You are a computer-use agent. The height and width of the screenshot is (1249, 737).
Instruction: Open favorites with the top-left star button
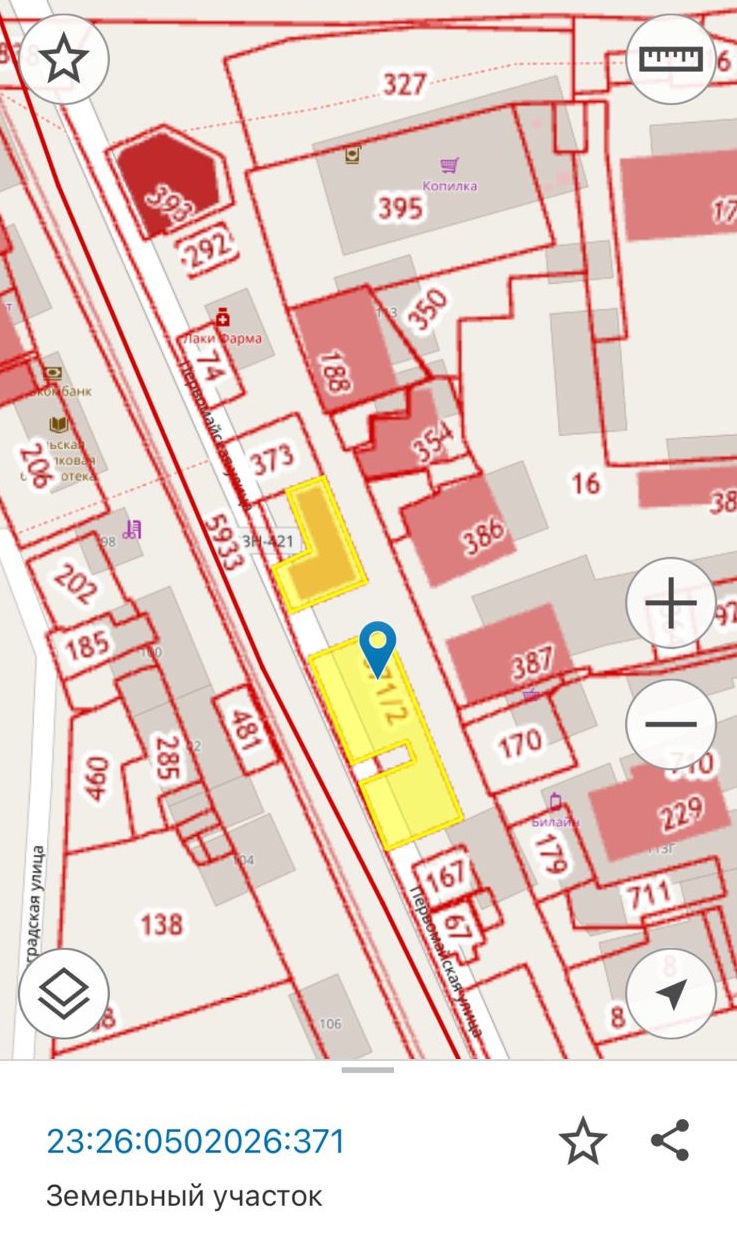pos(63,60)
